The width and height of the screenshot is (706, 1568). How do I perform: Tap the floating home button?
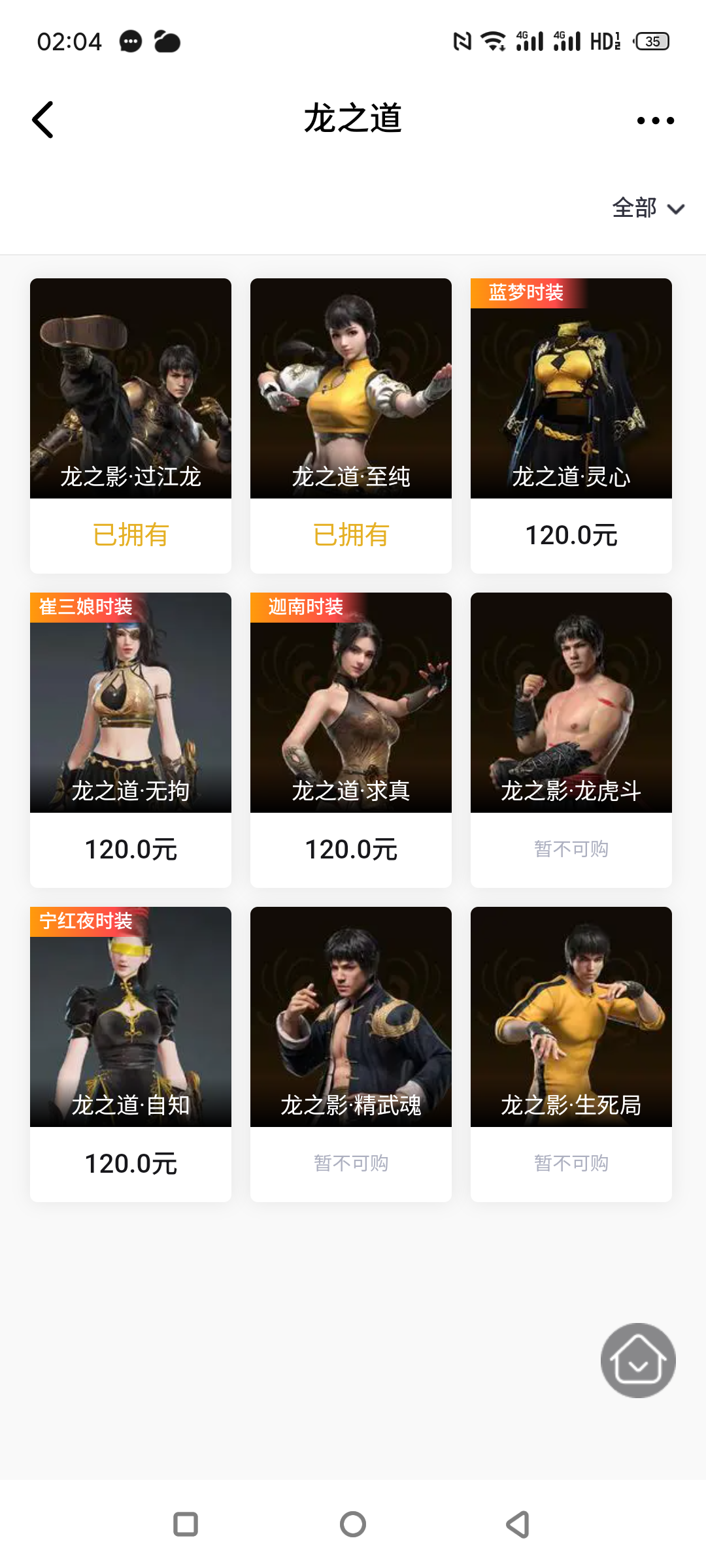(638, 1360)
